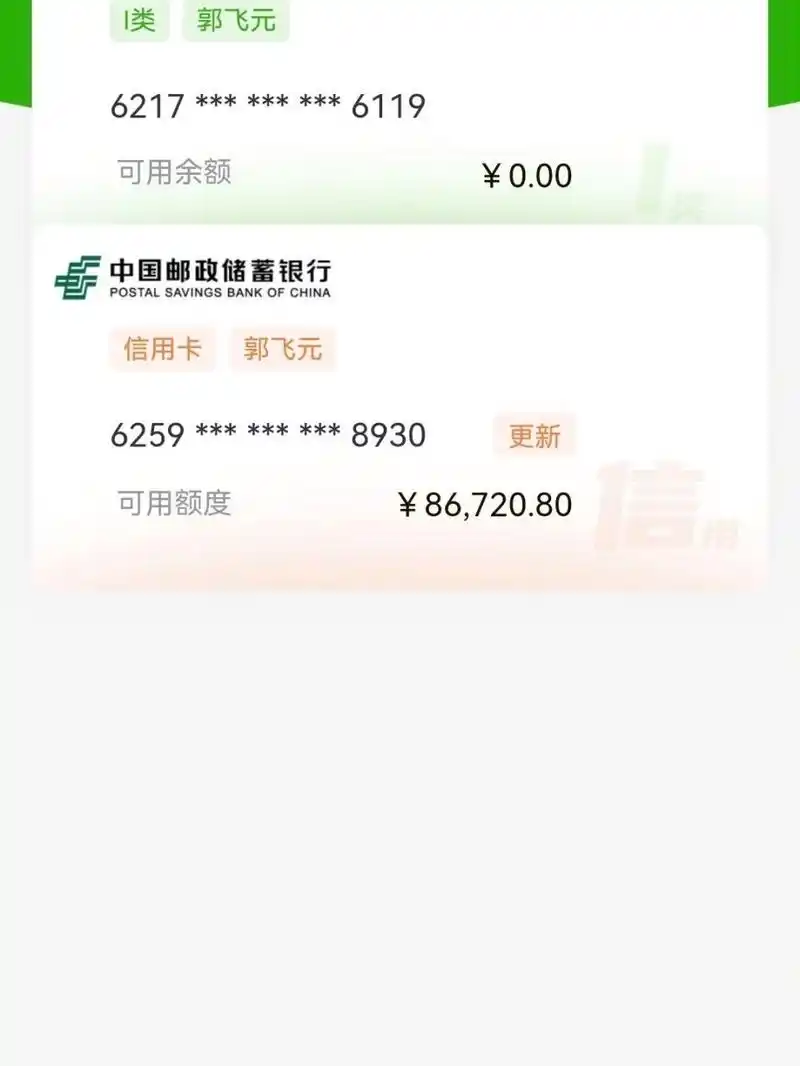800x1066 pixels.
Task: Click 郭飞元 name tag on credit card
Action: [284, 349]
